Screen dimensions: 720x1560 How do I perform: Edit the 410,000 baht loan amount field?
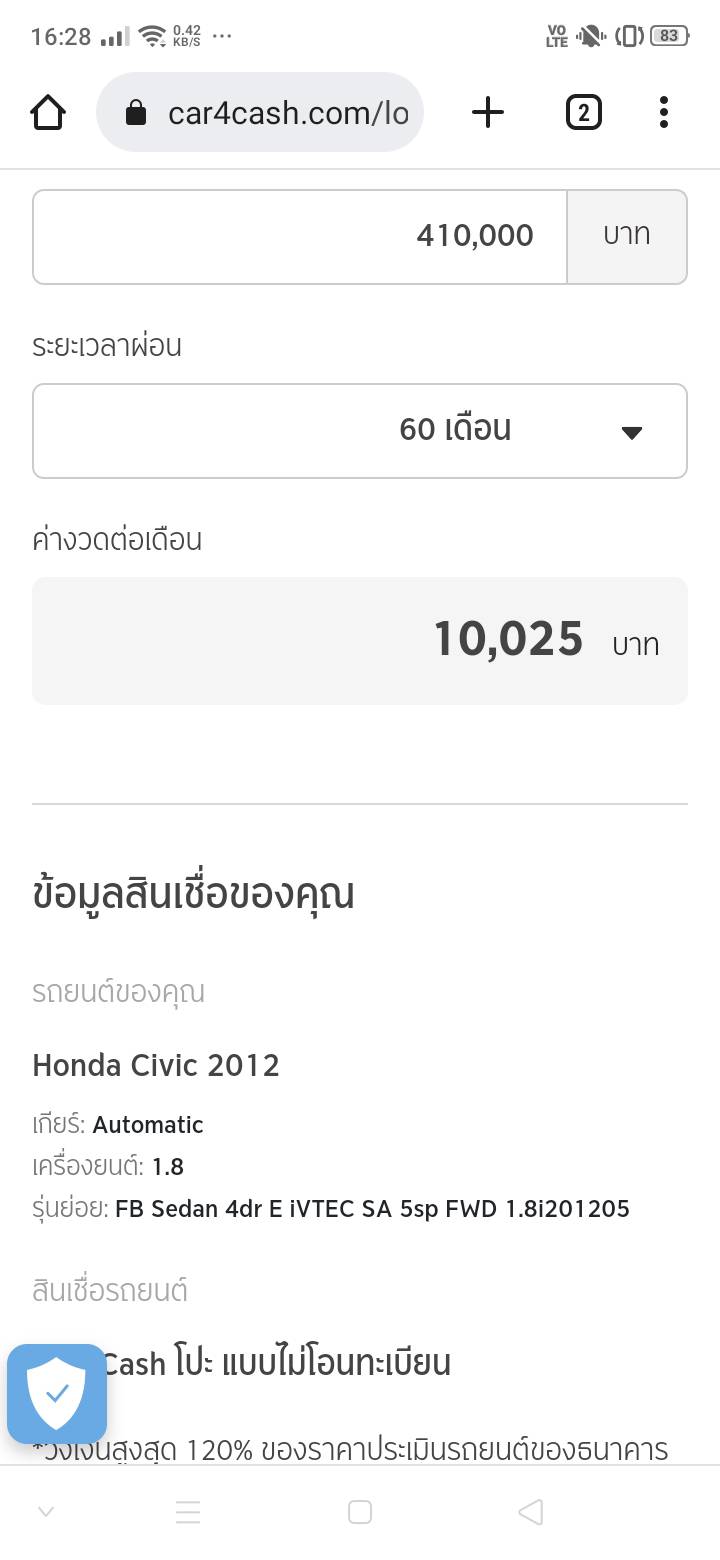click(300, 237)
